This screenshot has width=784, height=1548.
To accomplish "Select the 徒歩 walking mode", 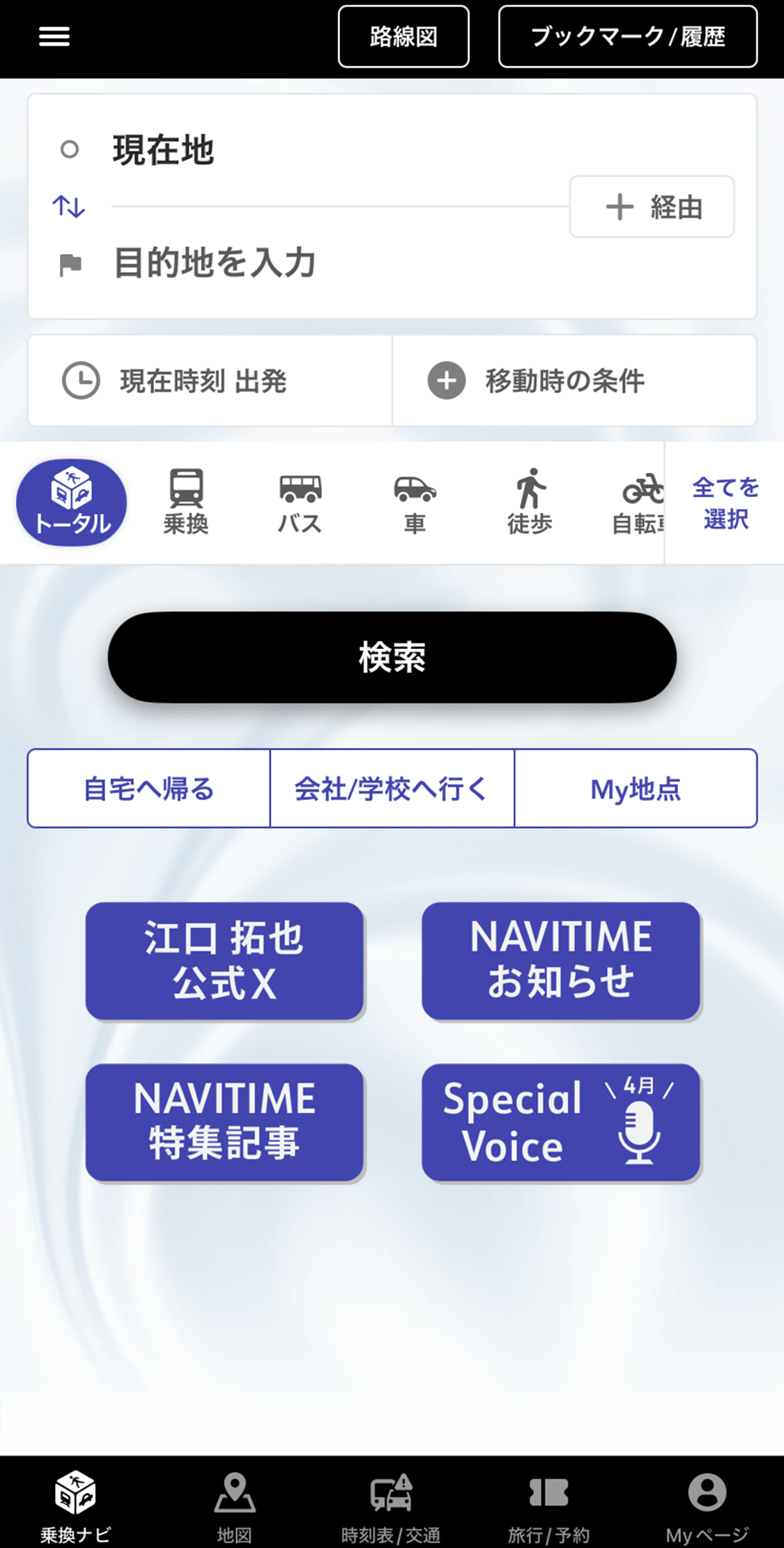I will pyautogui.click(x=530, y=502).
